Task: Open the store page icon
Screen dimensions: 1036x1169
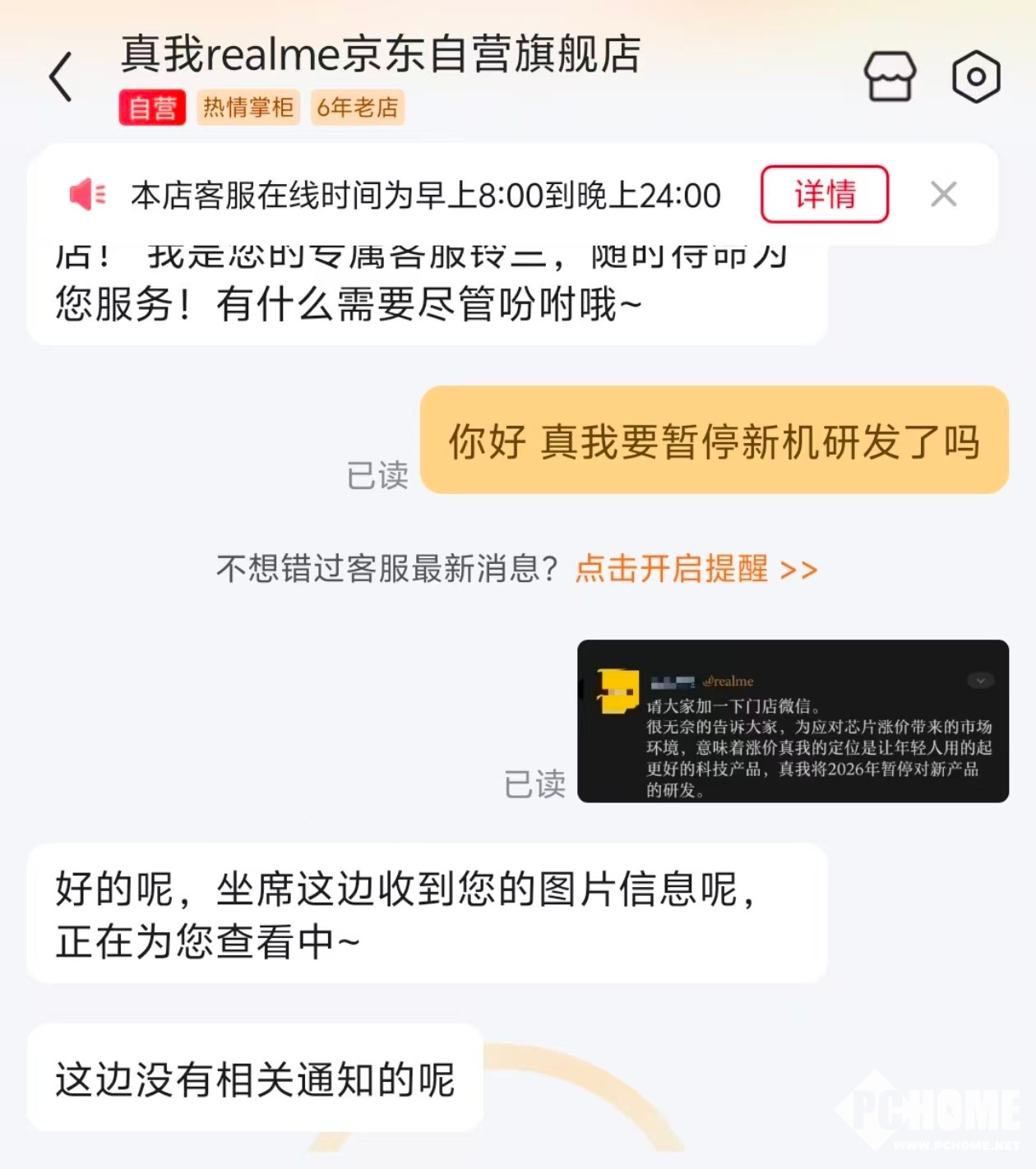Action: (890, 77)
